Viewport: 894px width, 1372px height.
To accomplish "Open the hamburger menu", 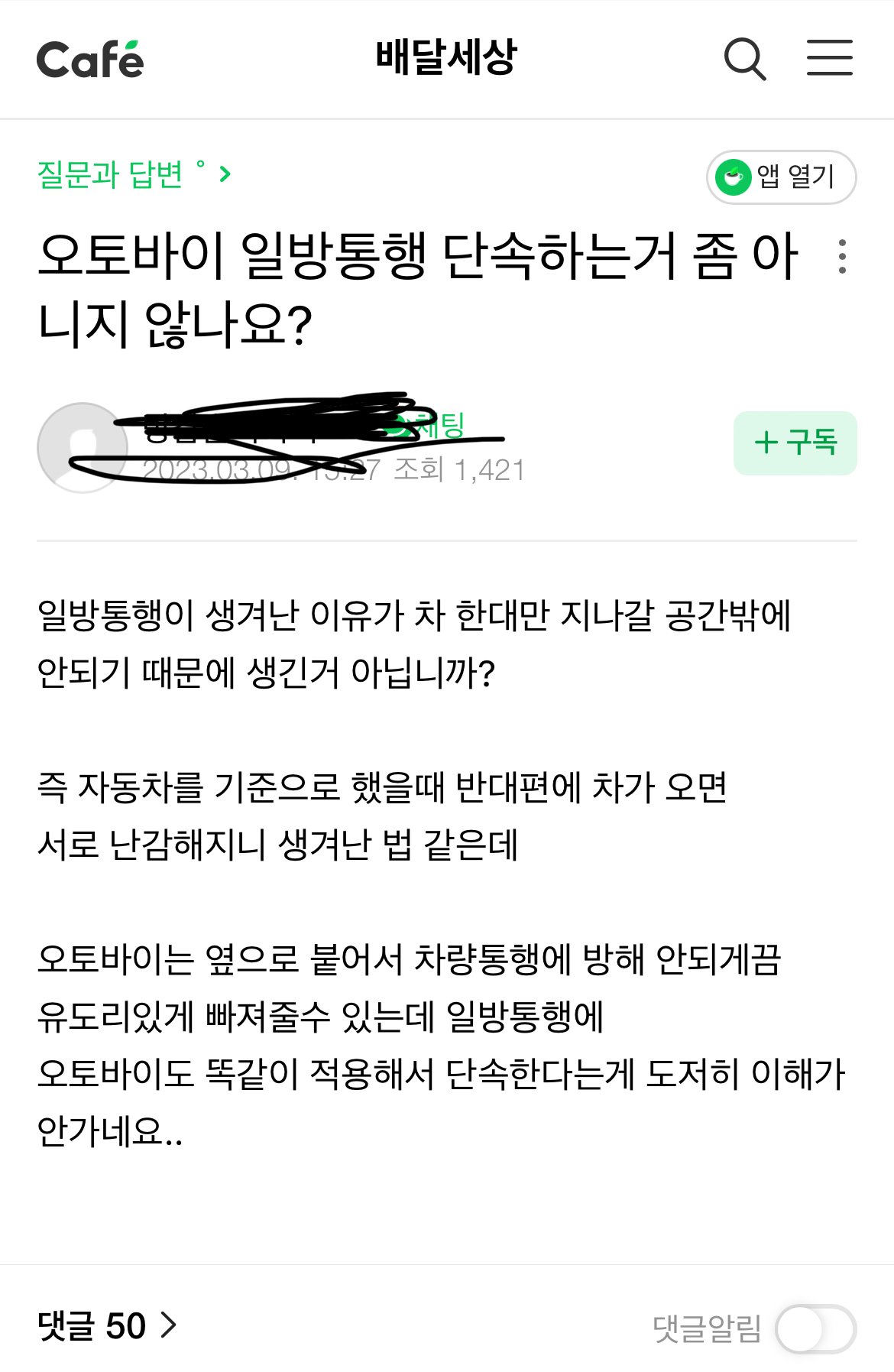I will [x=829, y=58].
